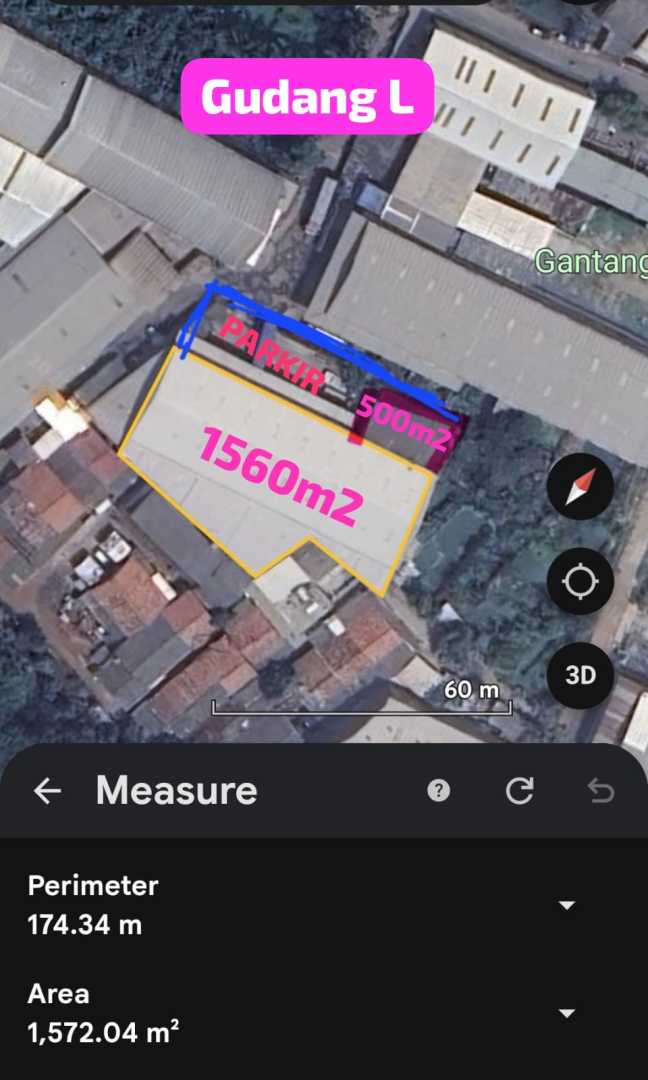Center the map on my location
Screen dimensions: 648x1080
point(580,581)
